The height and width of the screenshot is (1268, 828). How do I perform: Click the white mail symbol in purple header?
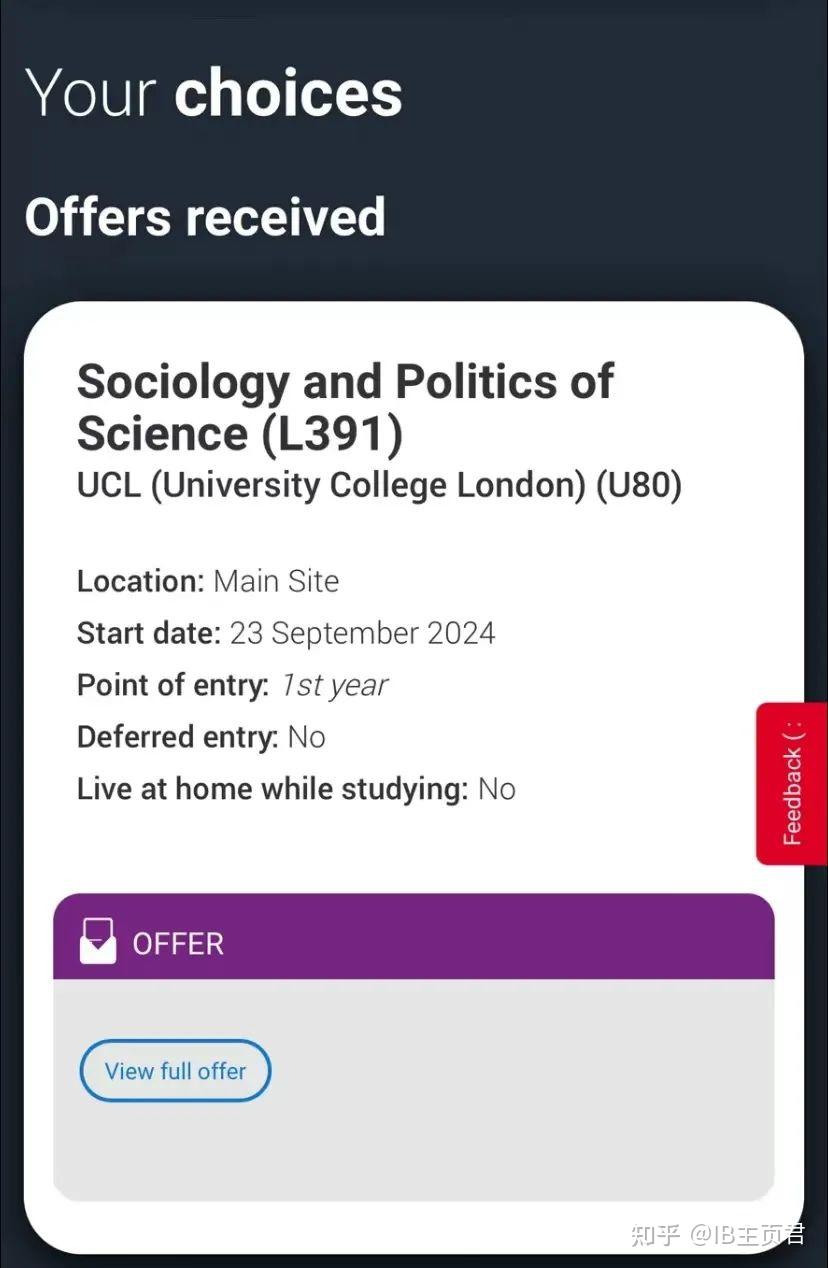tap(97, 938)
